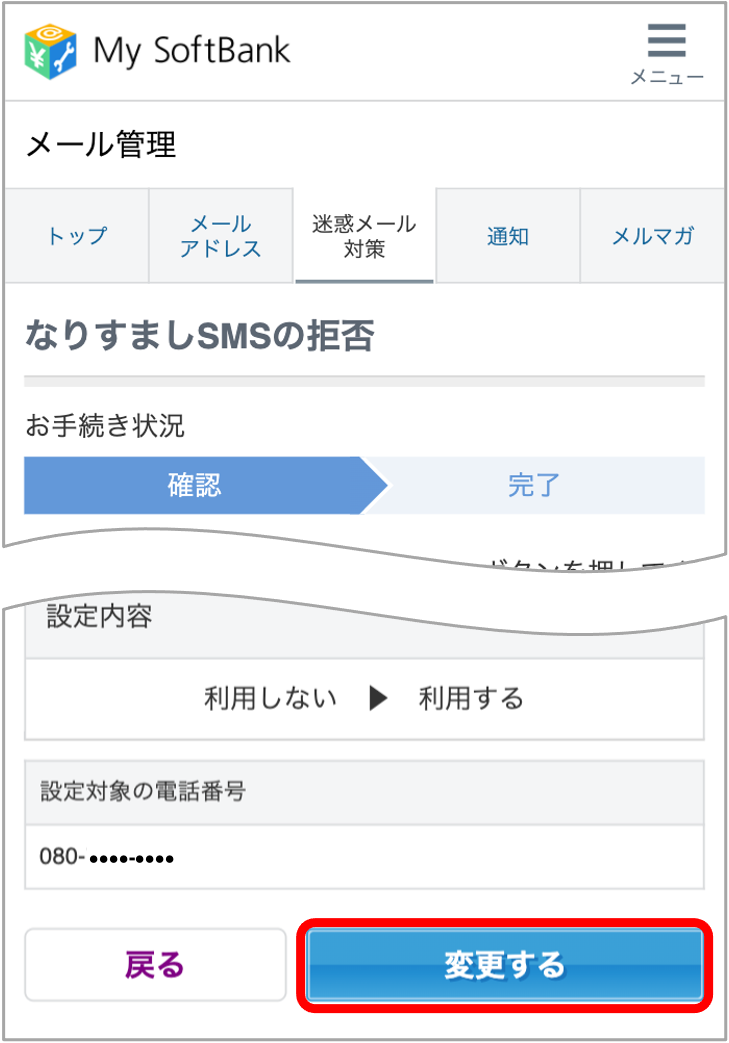Switch to the メルマガ tab
The image size is (729, 1043).
(652, 237)
